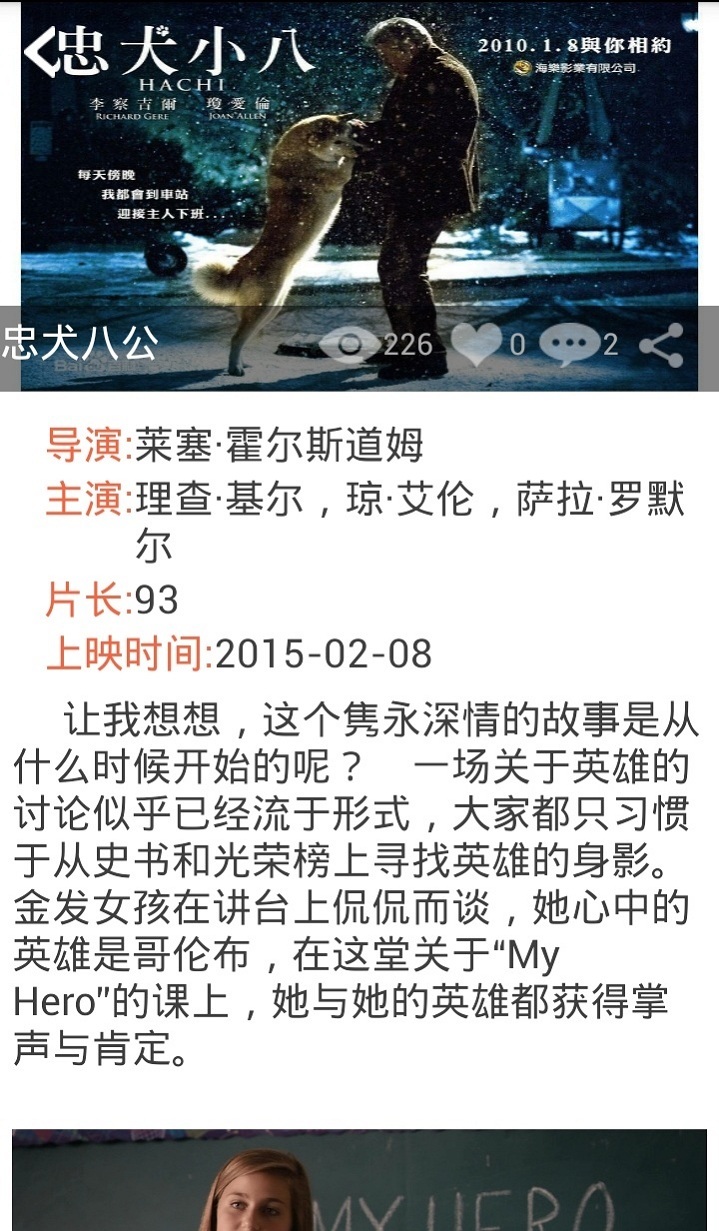The image size is (719, 1231).
Task: Open the comments for 忠犬八公
Action: [570, 345]
